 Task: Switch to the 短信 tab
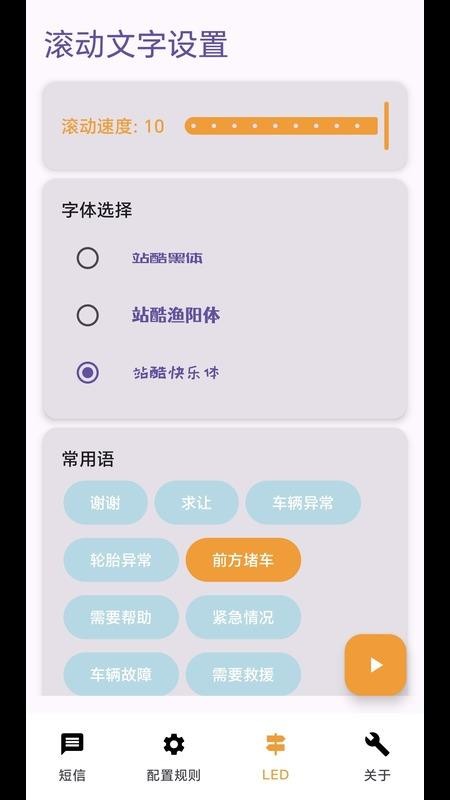(72, 757)
